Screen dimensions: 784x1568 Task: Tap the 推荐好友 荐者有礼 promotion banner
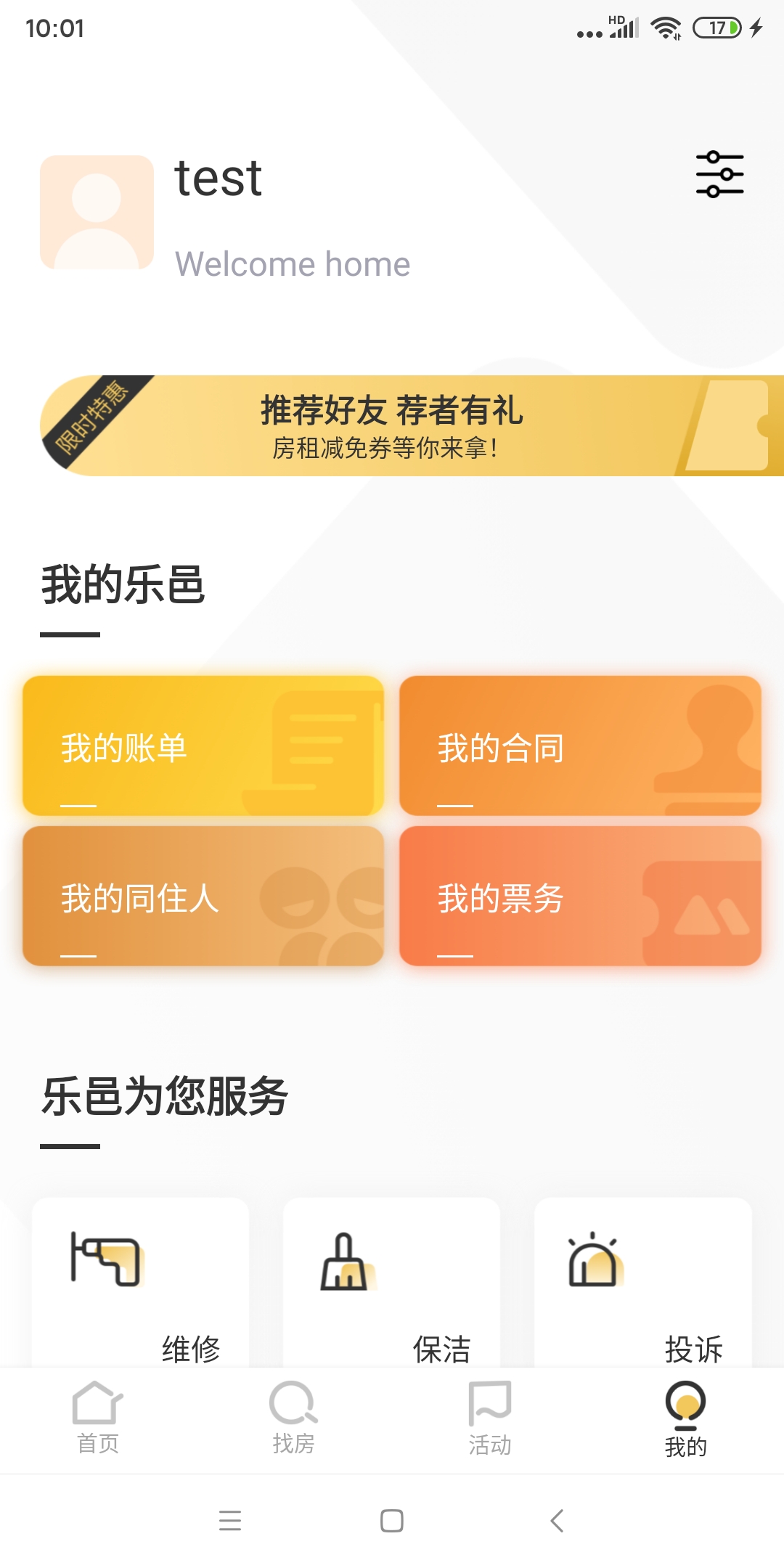pyautogui.click(x=392, y=428)
